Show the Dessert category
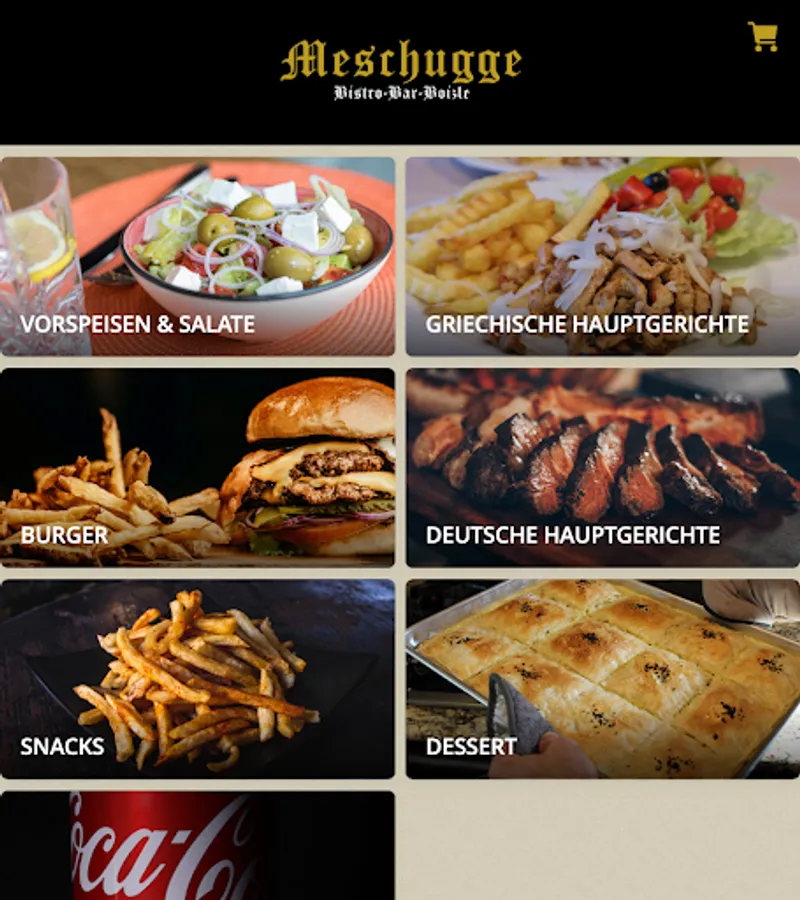The width and height of the screenshot is (800, 900). click(603, 679)
